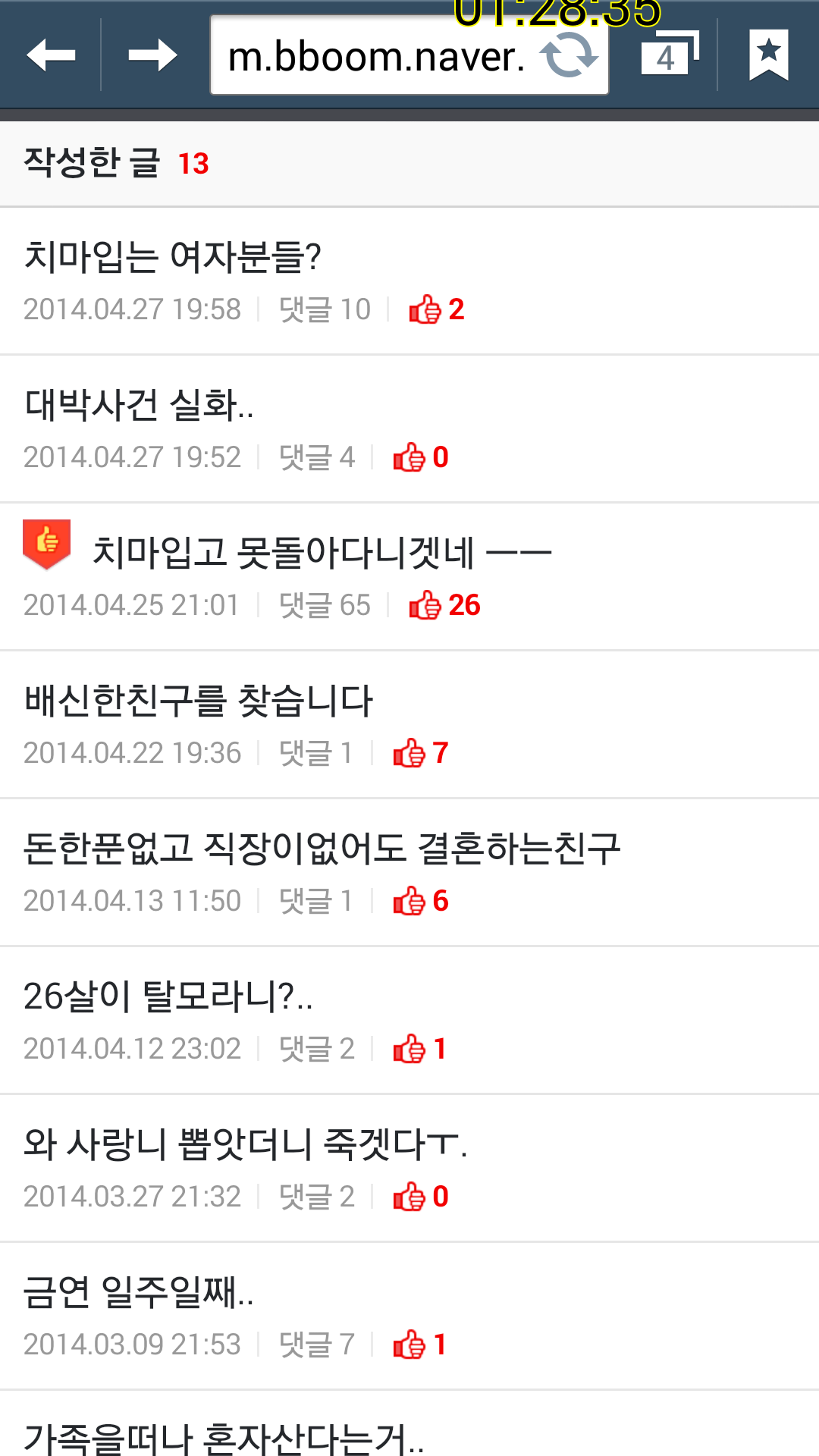This screenshot has height=1456, width=819.
Task: Click the like icon showing 0 on 대박사건 실화 post
Action: [408, 457]
